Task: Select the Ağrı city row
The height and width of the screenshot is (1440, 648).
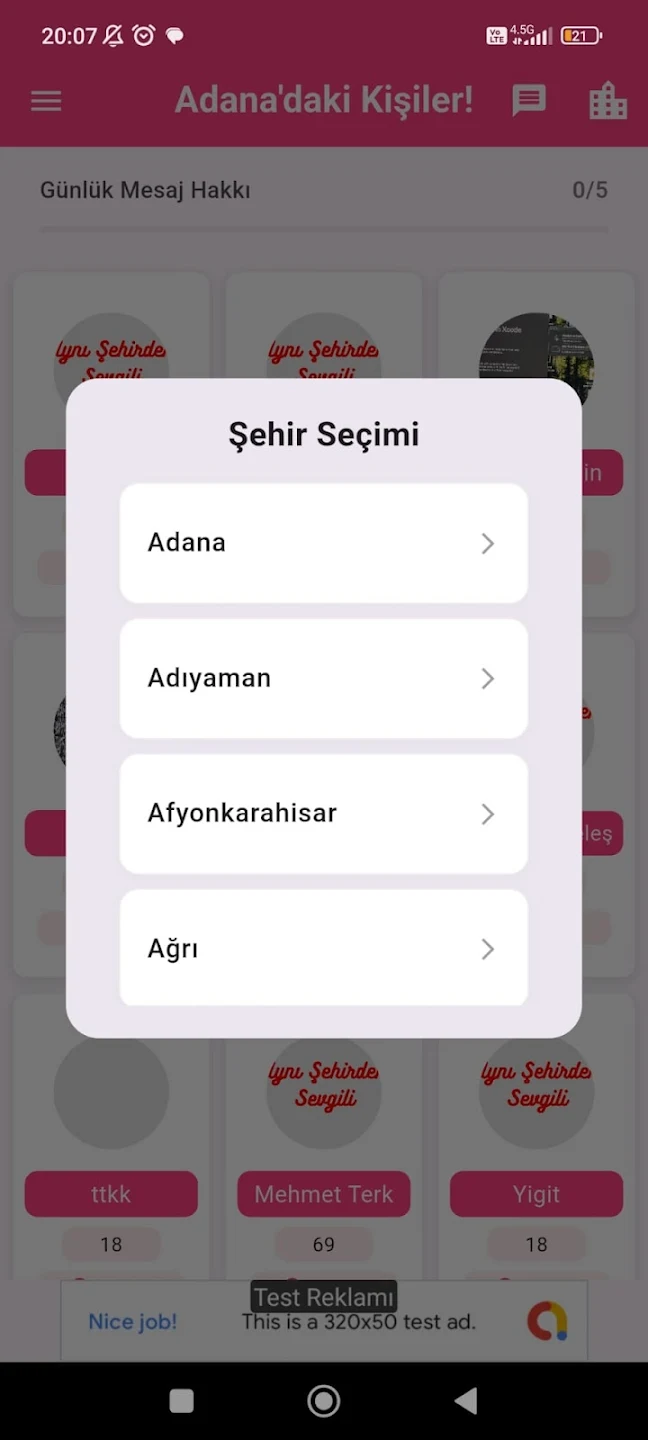Action: [x=323, y=948]
